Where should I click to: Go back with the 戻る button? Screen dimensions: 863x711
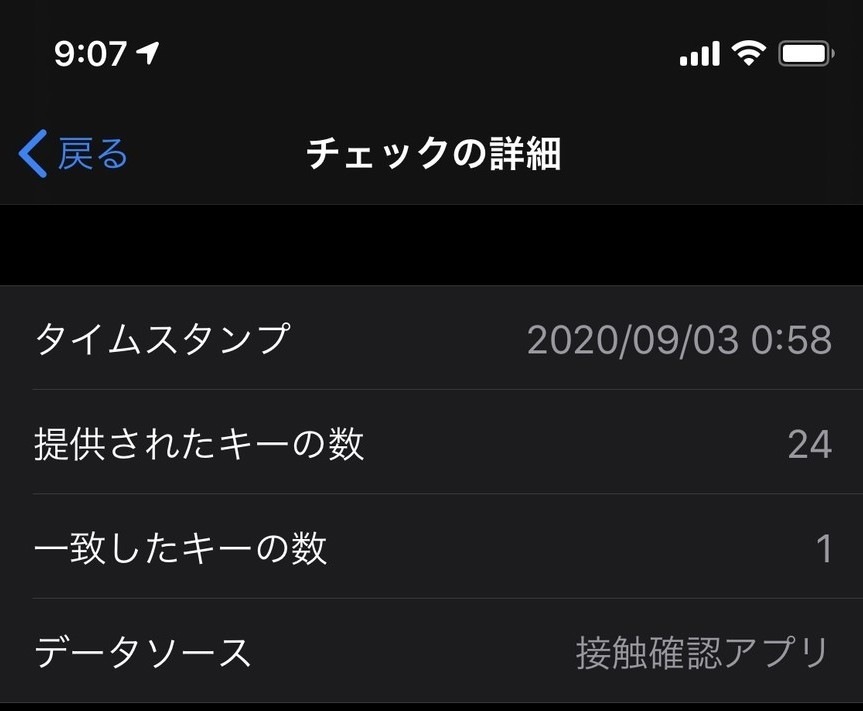click(74, 155)
